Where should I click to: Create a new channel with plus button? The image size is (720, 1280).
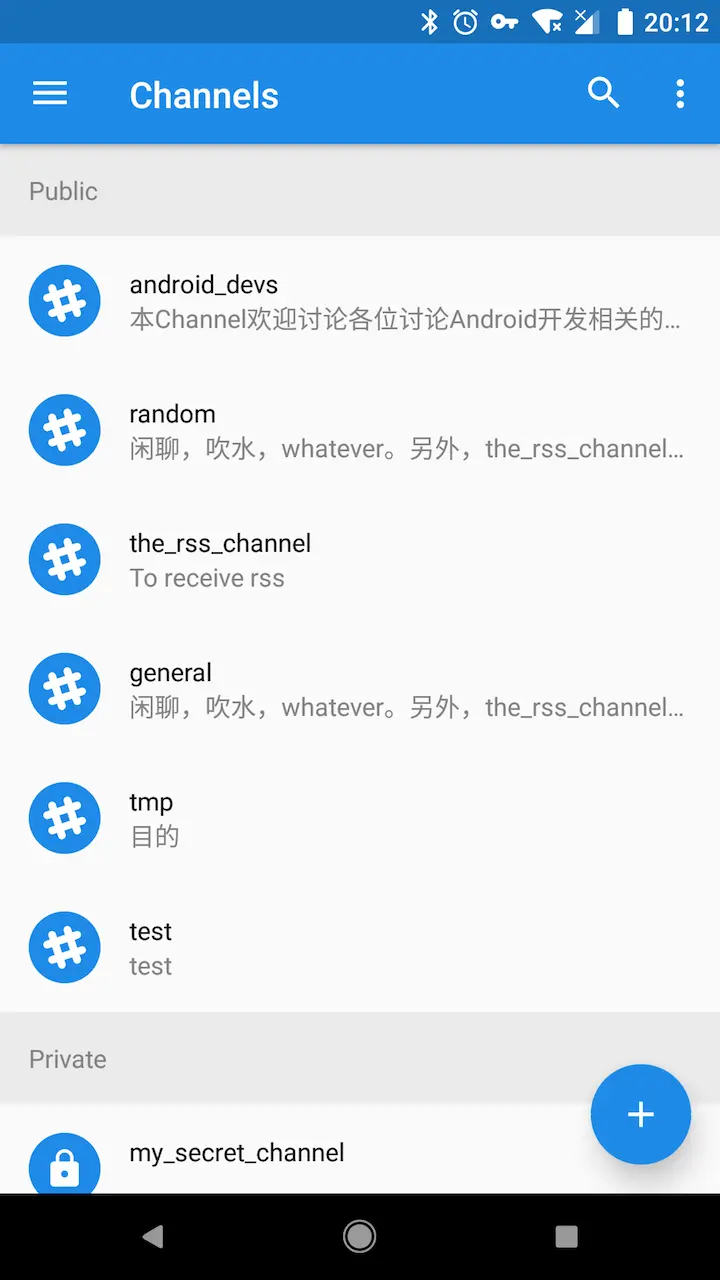pos(640,1114)
